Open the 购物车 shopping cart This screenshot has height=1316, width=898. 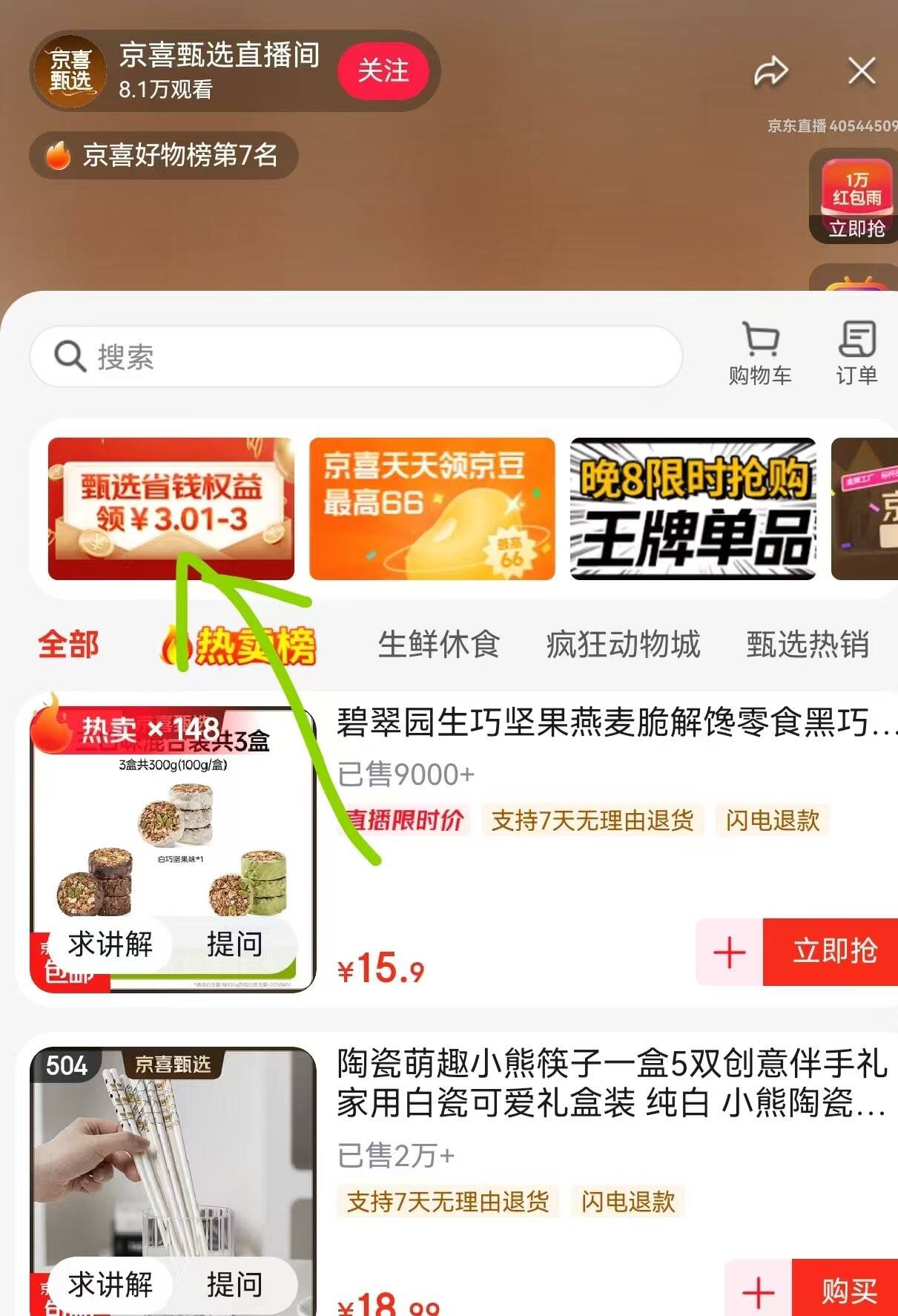[x=760, y=354]
